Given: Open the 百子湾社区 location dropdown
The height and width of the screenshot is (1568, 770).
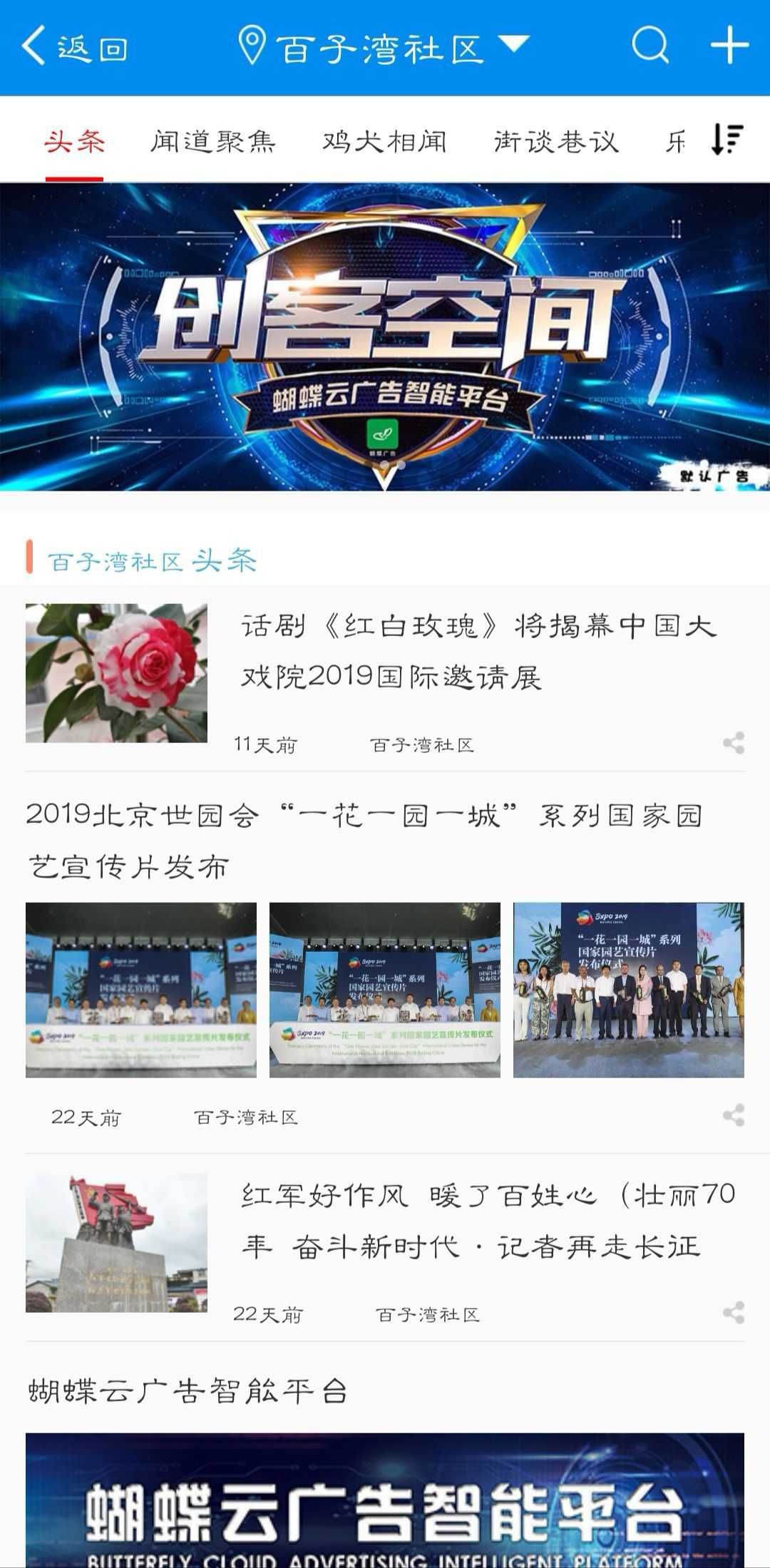Looking at the screenshot, I should [x=384, y=48].
